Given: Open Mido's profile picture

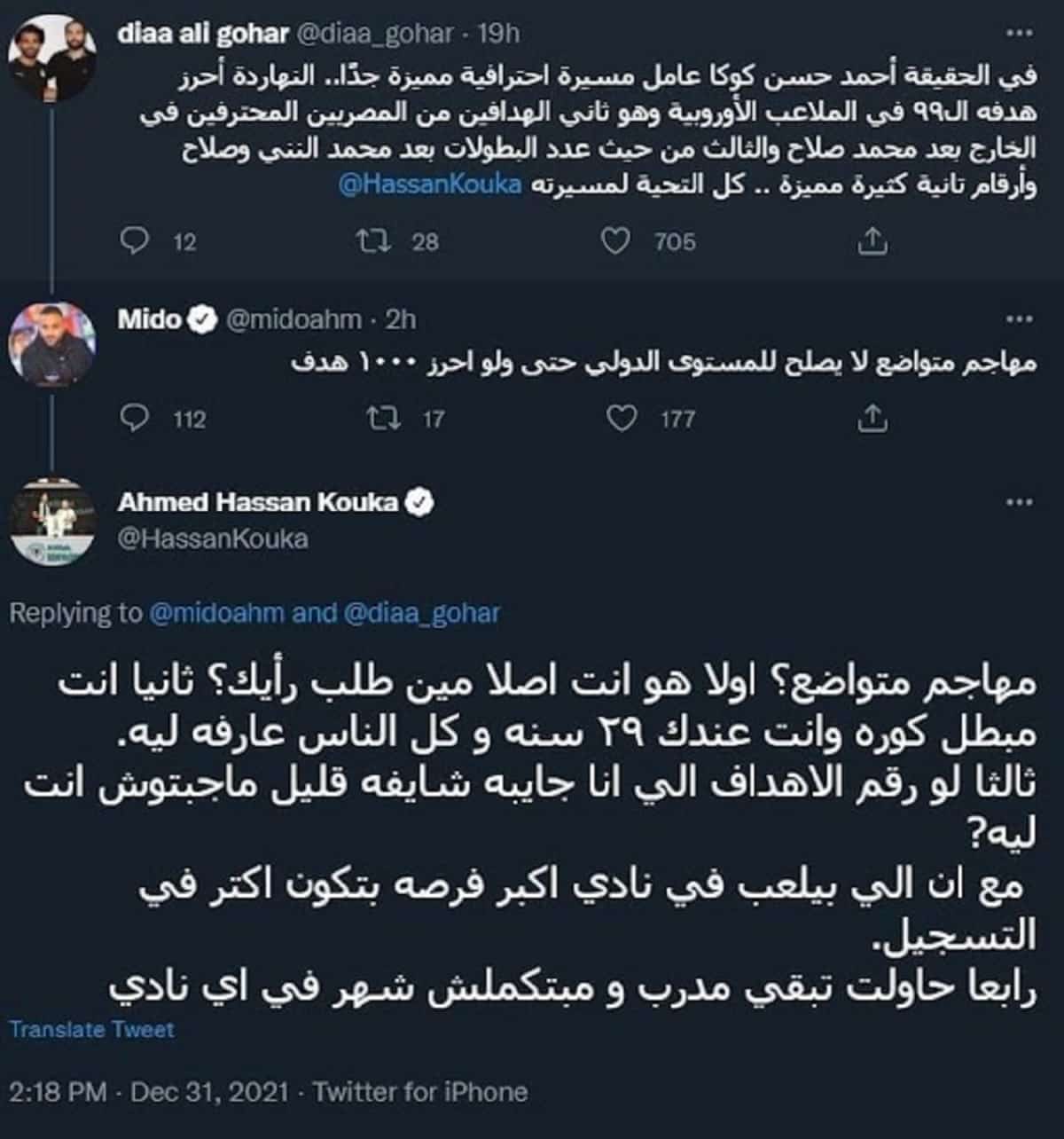Looking at the screenshot, I should (x=51, y=343).
